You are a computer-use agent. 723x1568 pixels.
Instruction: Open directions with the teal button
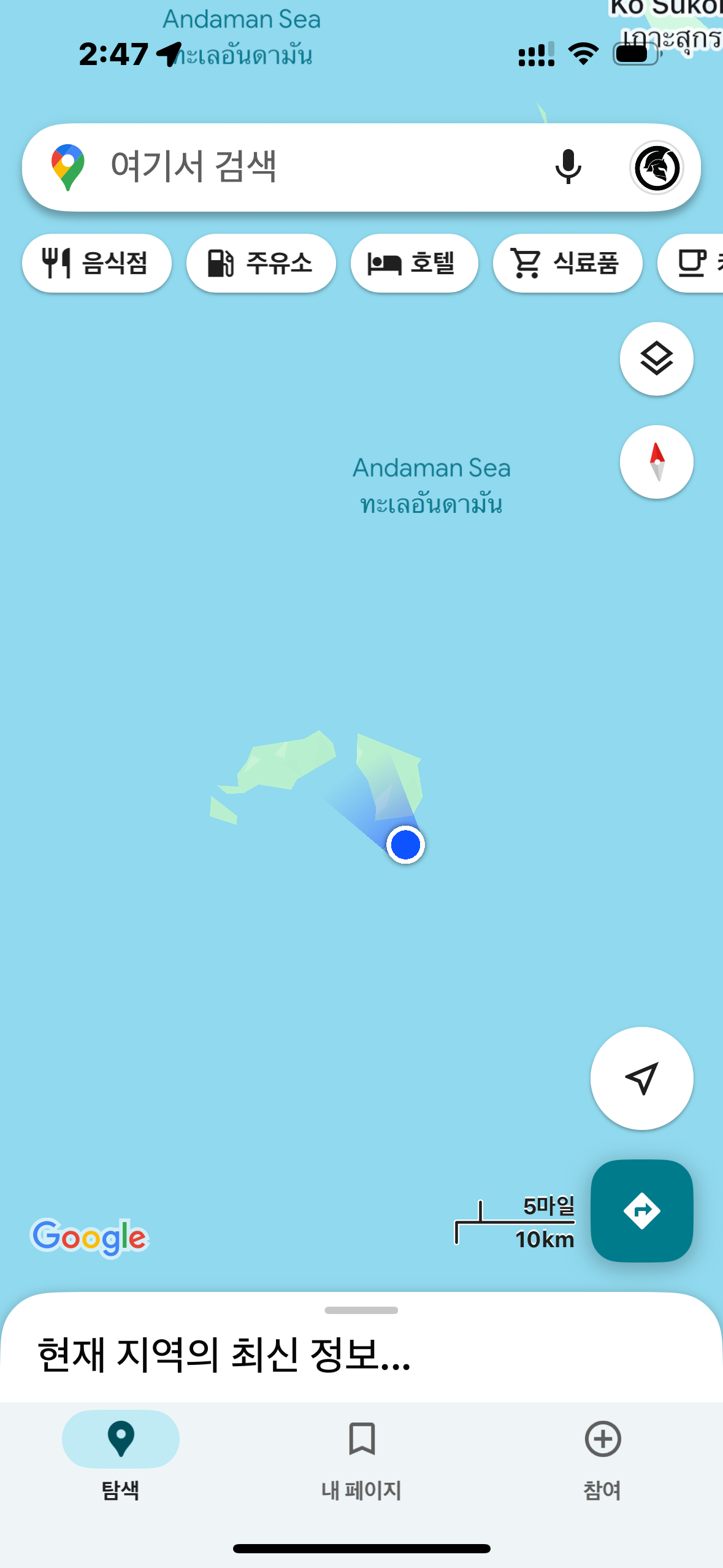pyautogui.click(x=641, y=1210)
